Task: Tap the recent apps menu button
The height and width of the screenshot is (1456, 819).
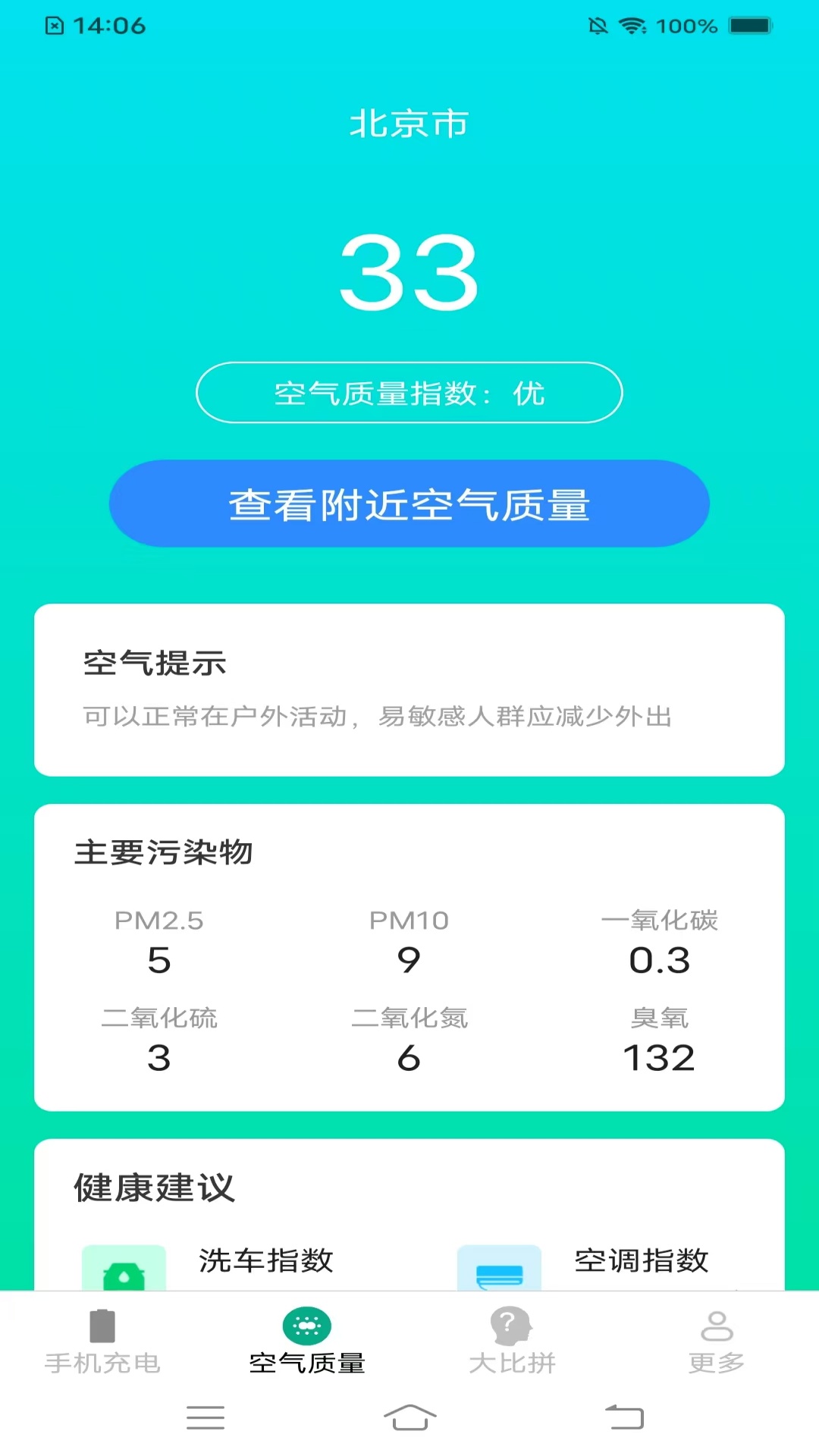Action: coord(205,1419)
